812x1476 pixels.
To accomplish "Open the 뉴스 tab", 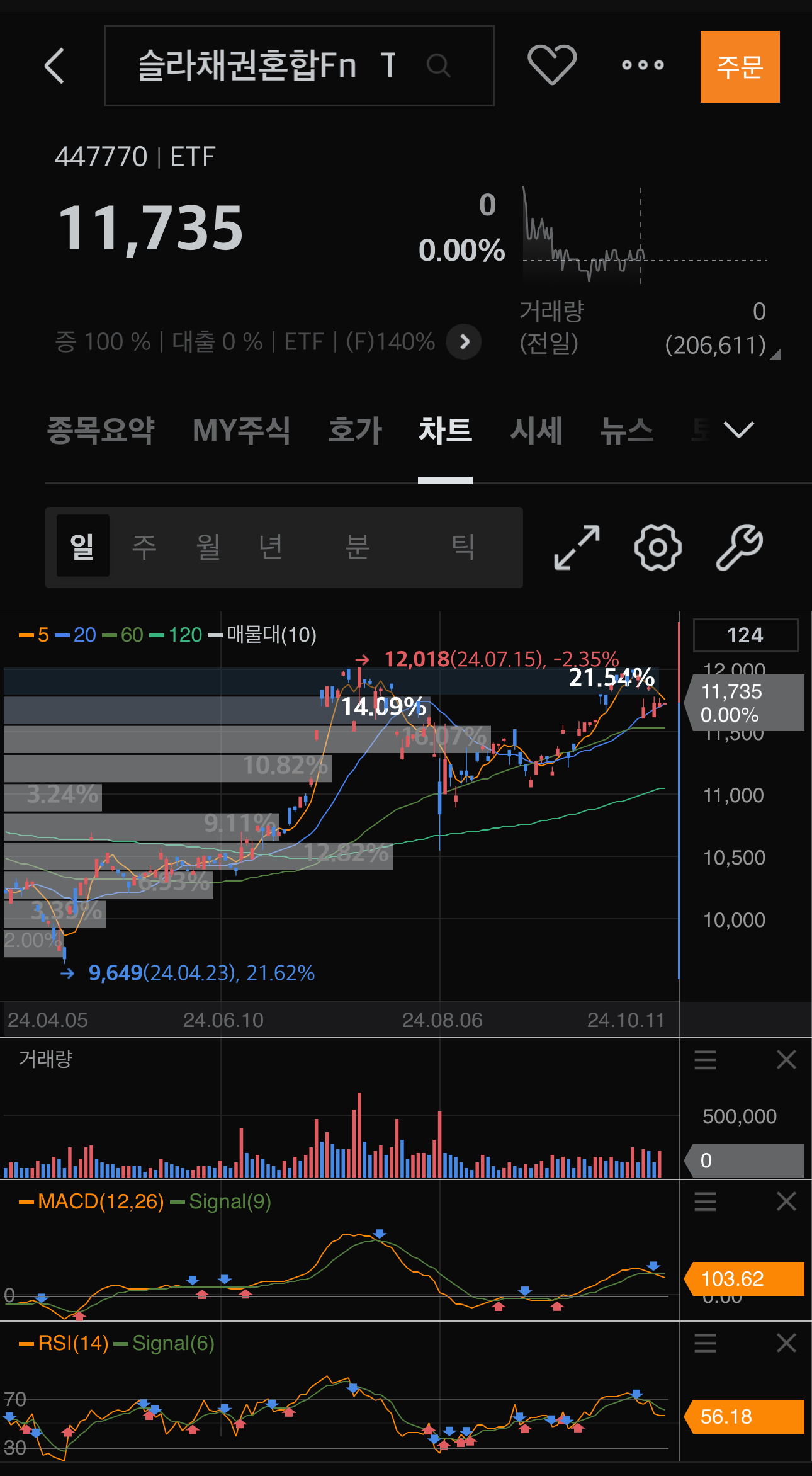I will [626, 431].
